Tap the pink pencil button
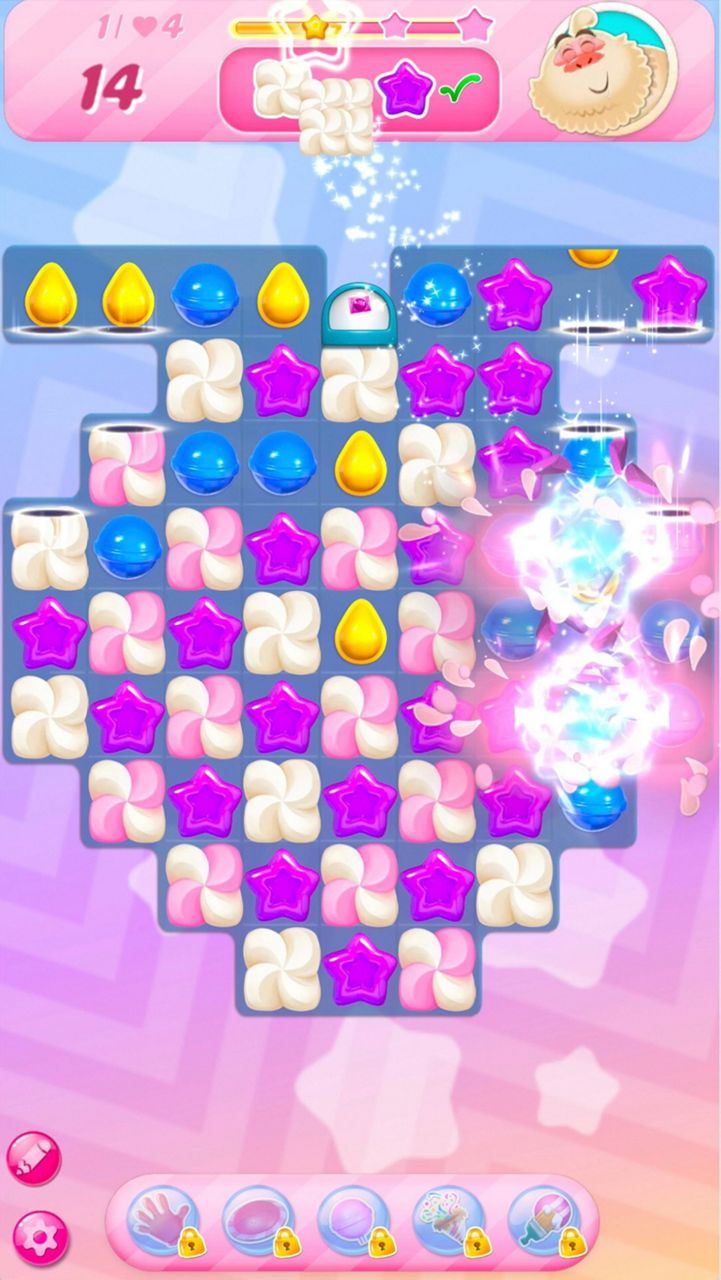Image resolution: width=721 pixels, height=1280 pixels. pos(33,1158)
